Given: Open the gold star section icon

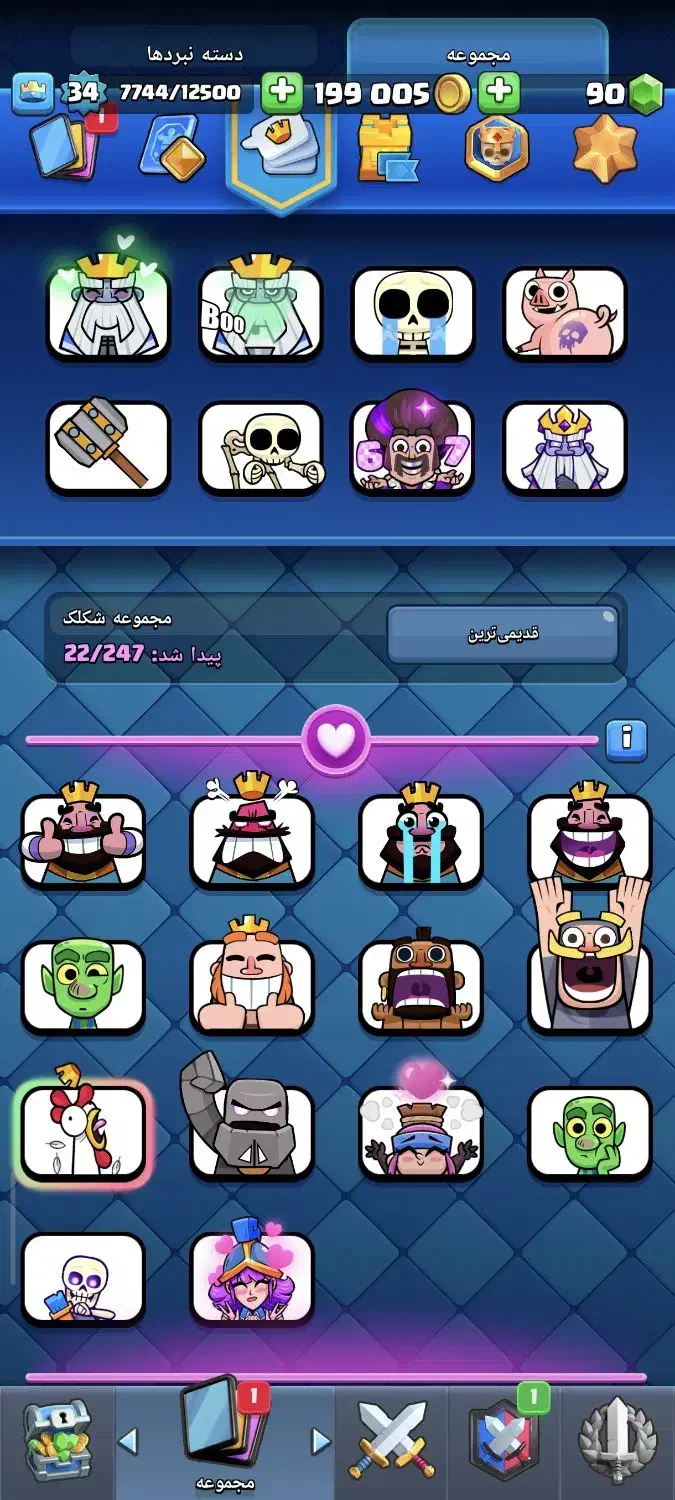Looking at the screenshot, I should 604,148.
